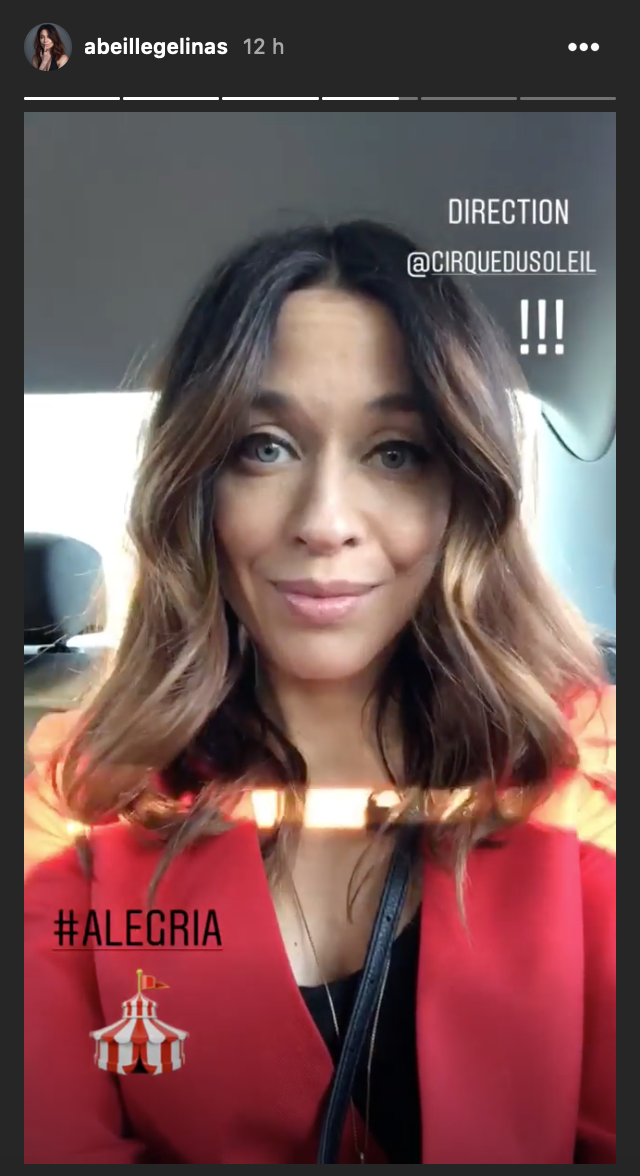
Task: Open the #ALEGRIA hashtag
Action: (137, 928)
